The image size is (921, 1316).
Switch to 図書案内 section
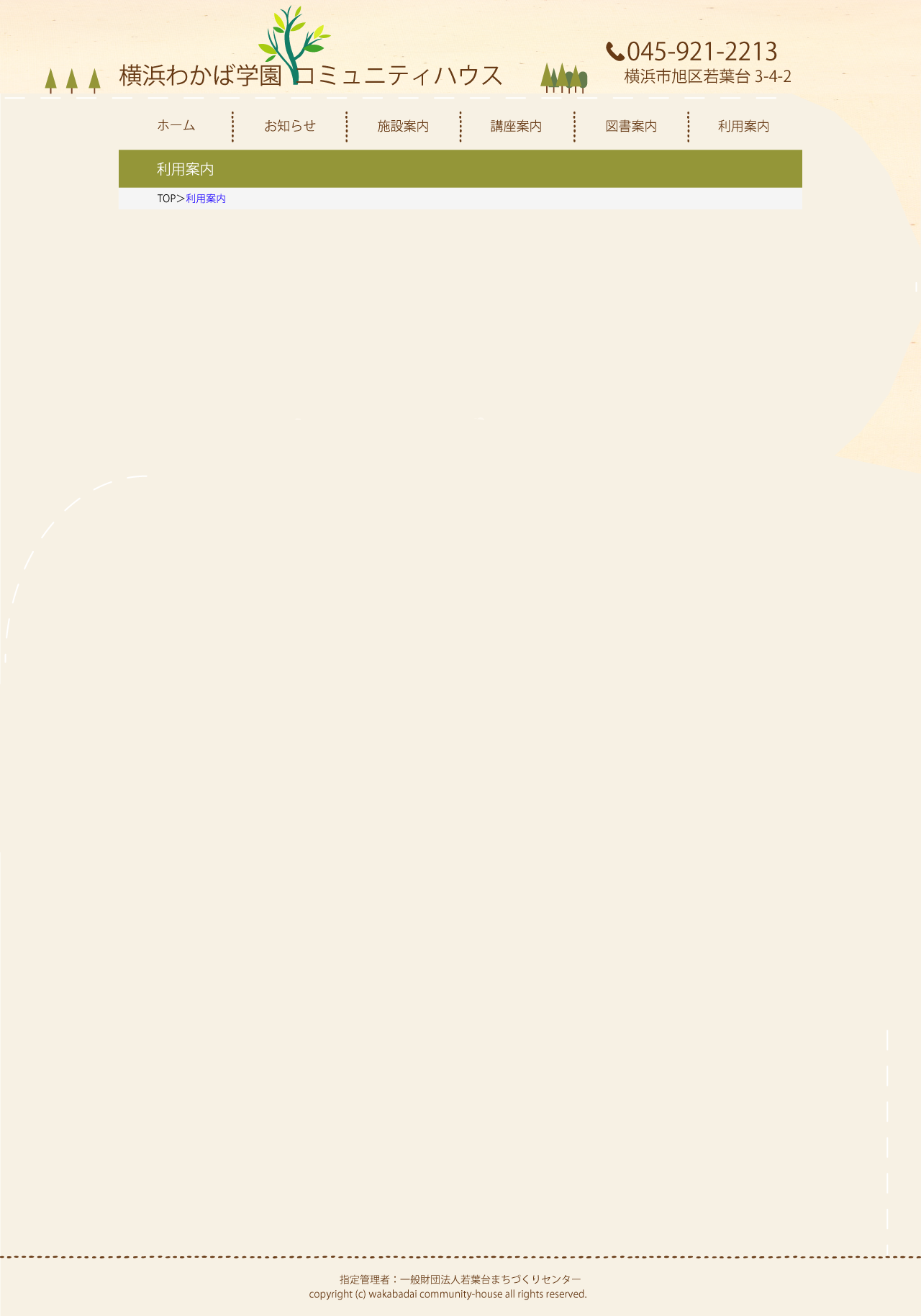pyautogui.click(x=631, y=126)
